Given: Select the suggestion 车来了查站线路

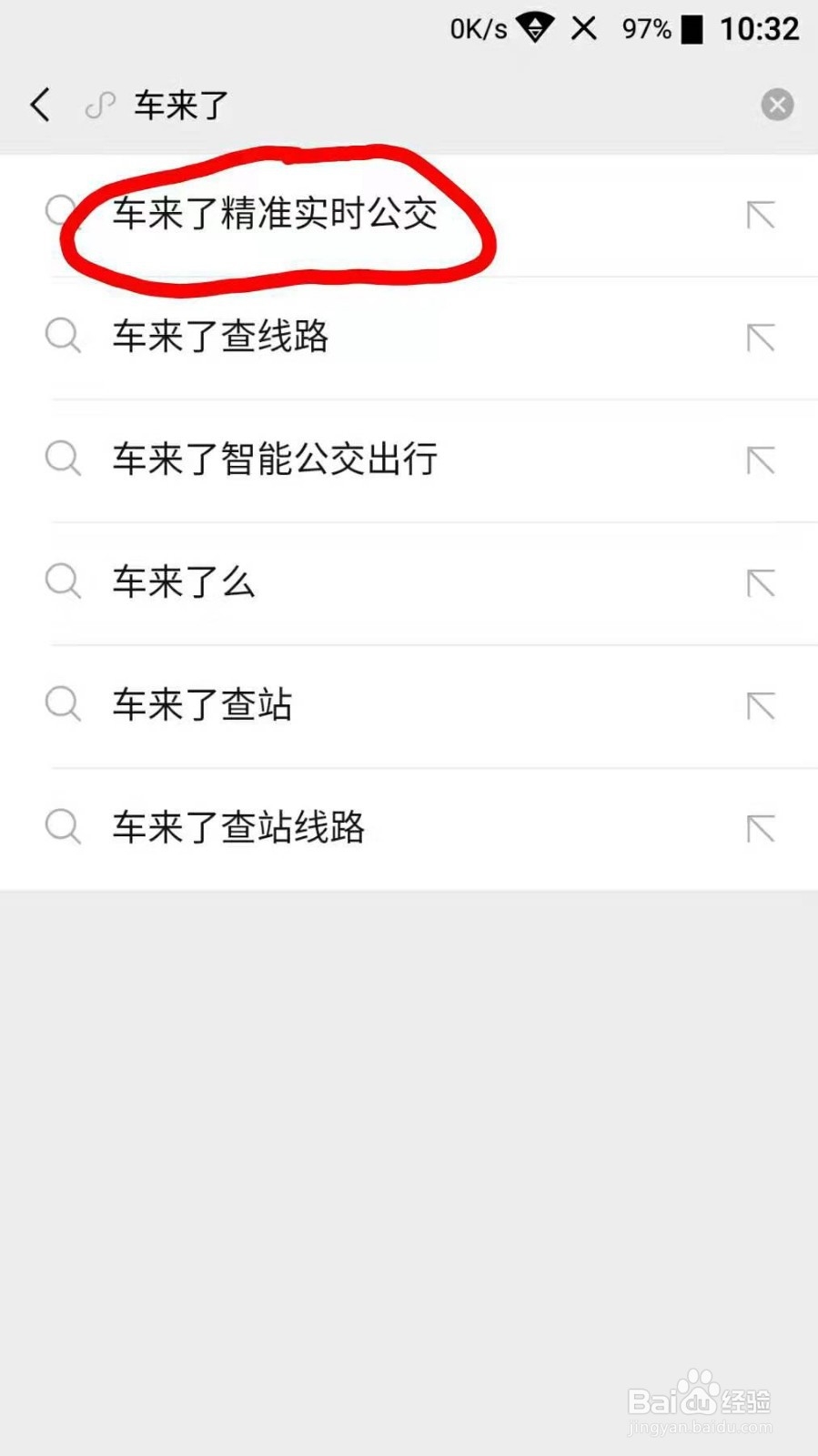Looking at the screenshot, I should [238, 828].
